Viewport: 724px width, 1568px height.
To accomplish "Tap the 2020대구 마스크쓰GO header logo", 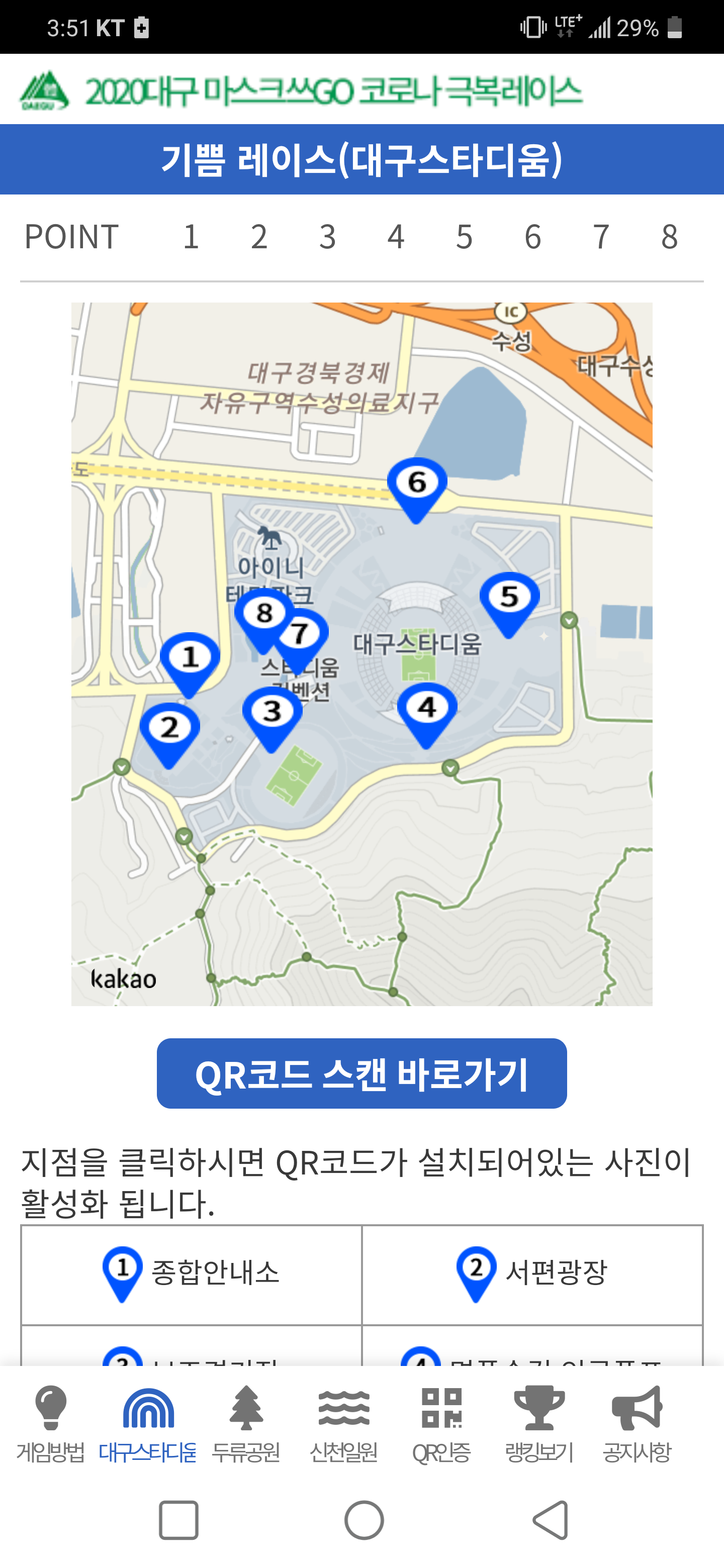I will tap(301, 90).
